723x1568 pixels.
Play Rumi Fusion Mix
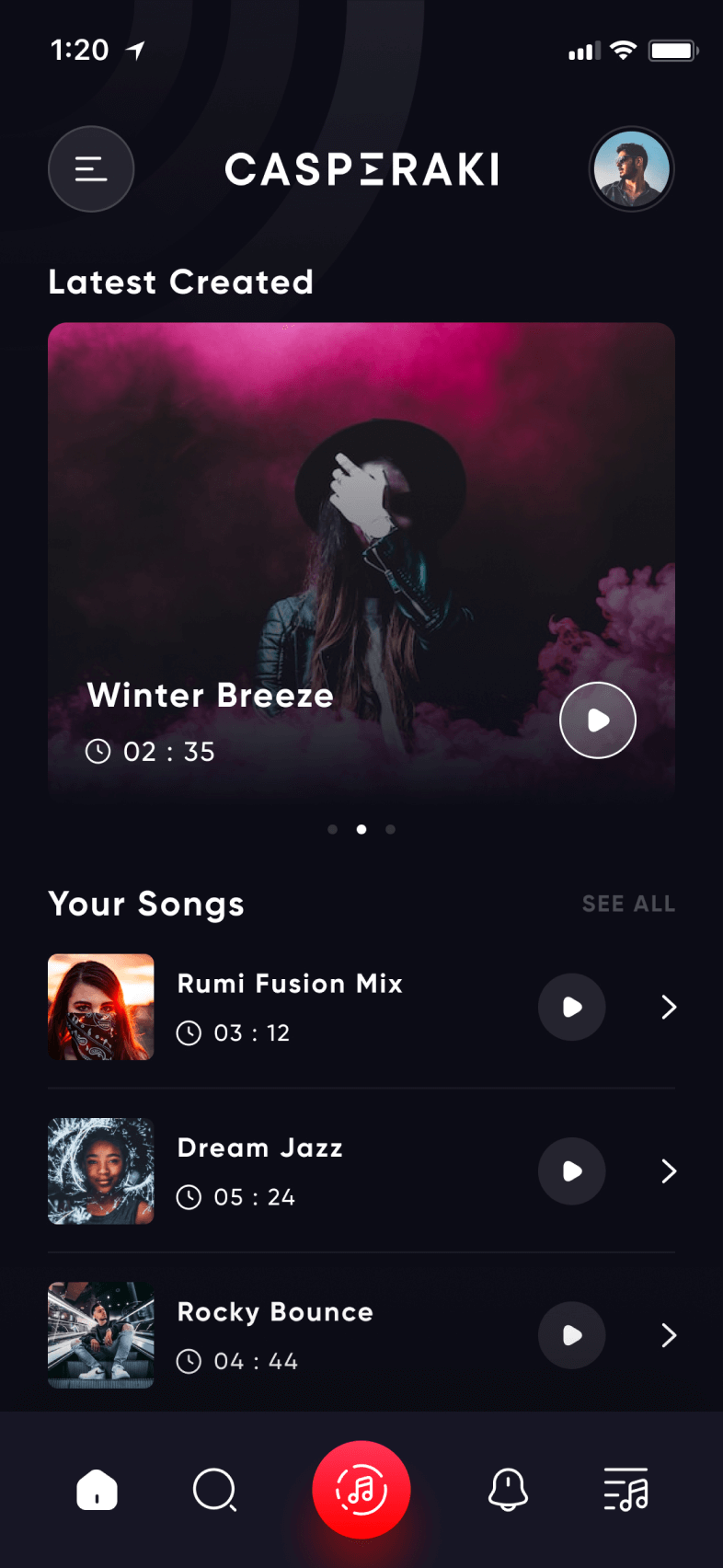click(x=572, y=1007)
